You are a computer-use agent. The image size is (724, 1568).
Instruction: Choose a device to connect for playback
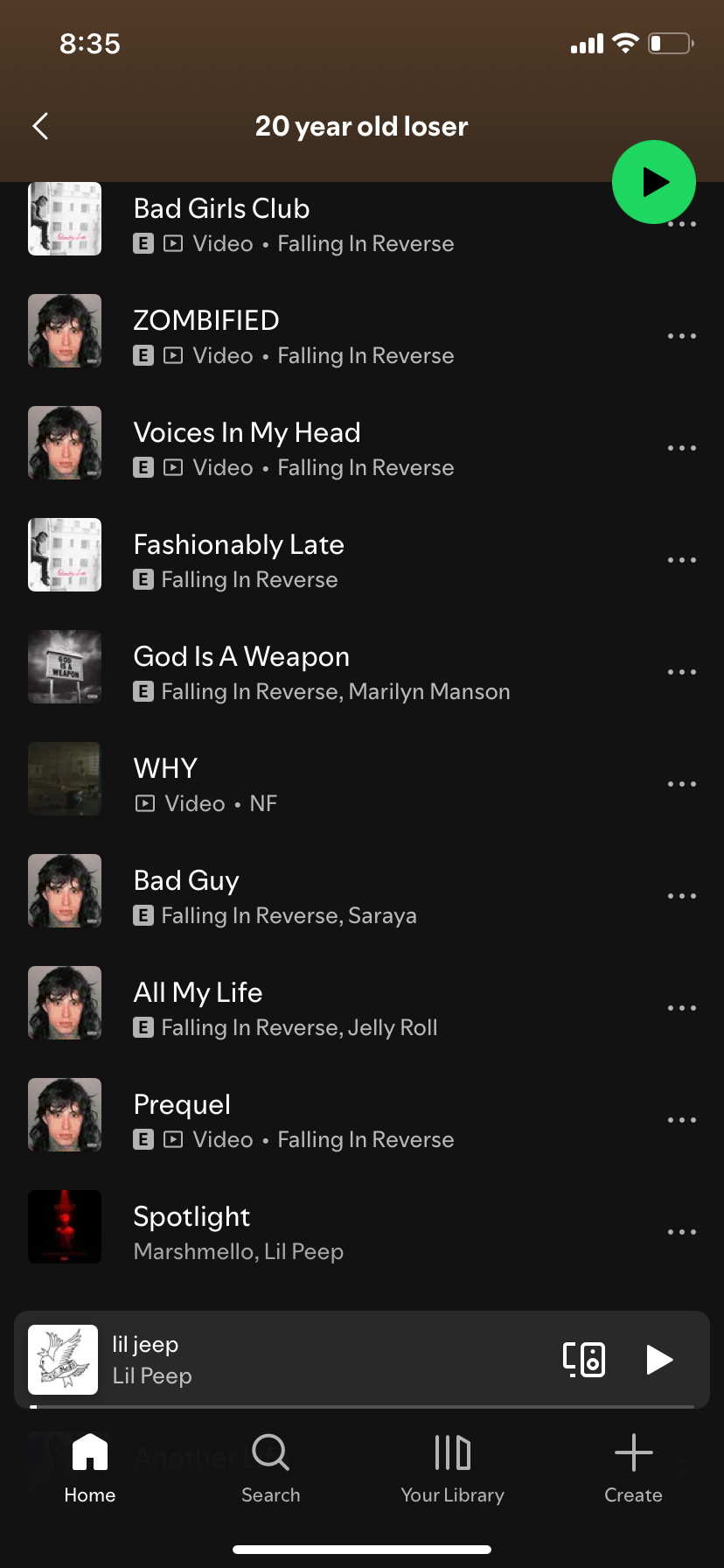[x=584, y=1360]
